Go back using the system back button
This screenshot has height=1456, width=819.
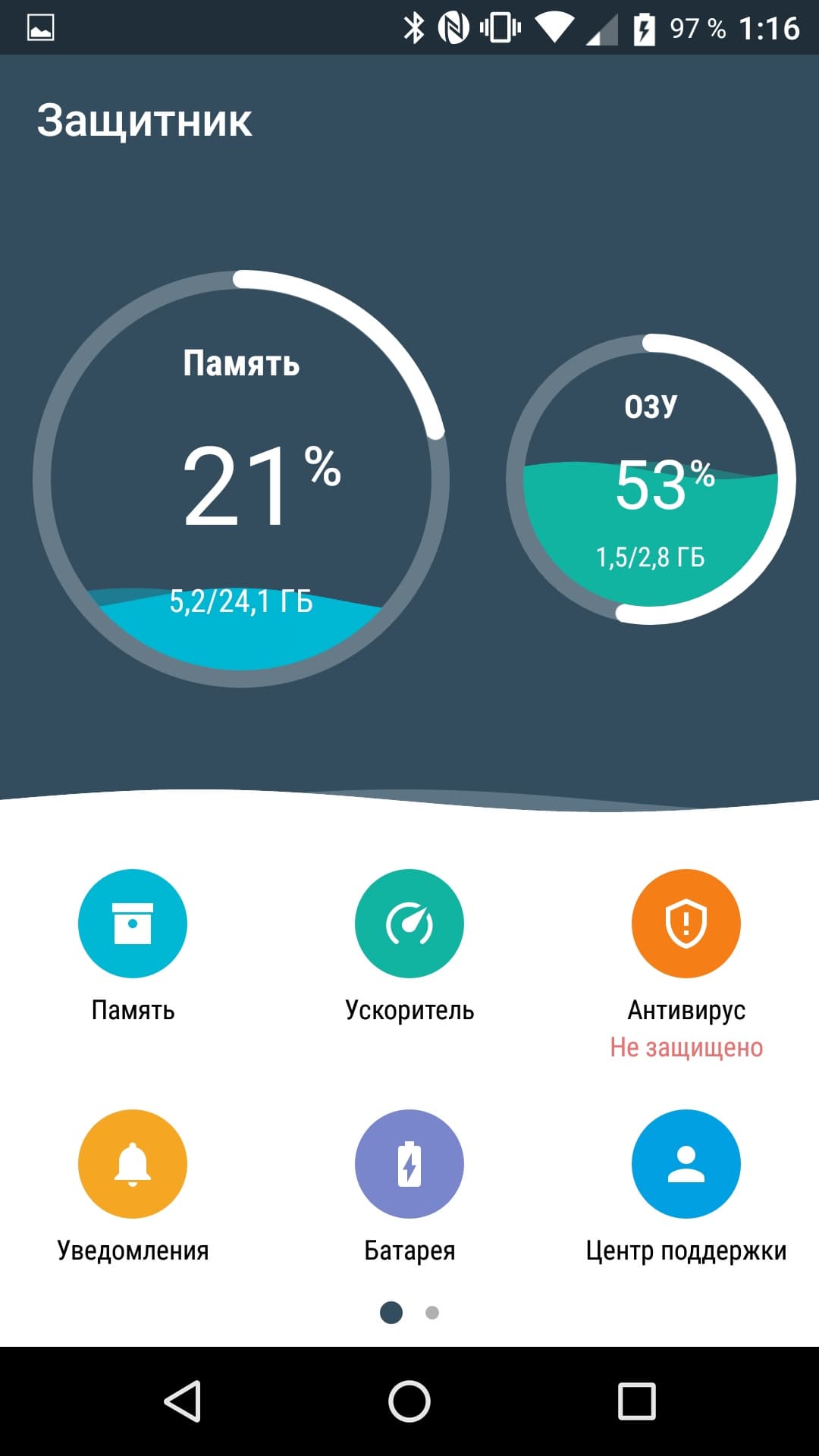(182, 1401)
